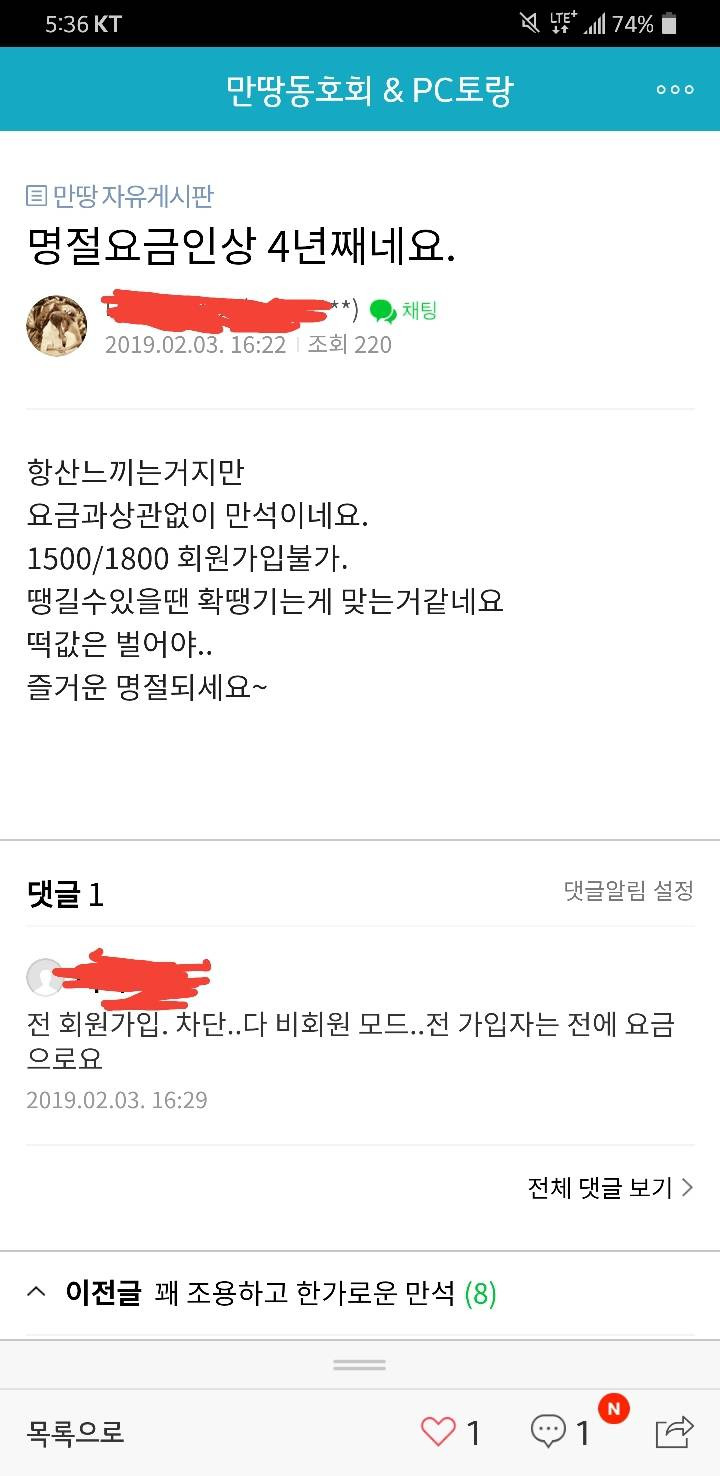720x1476 pixels.
Task: Open the three-dot overflow menu
Action: click(674, 90)
